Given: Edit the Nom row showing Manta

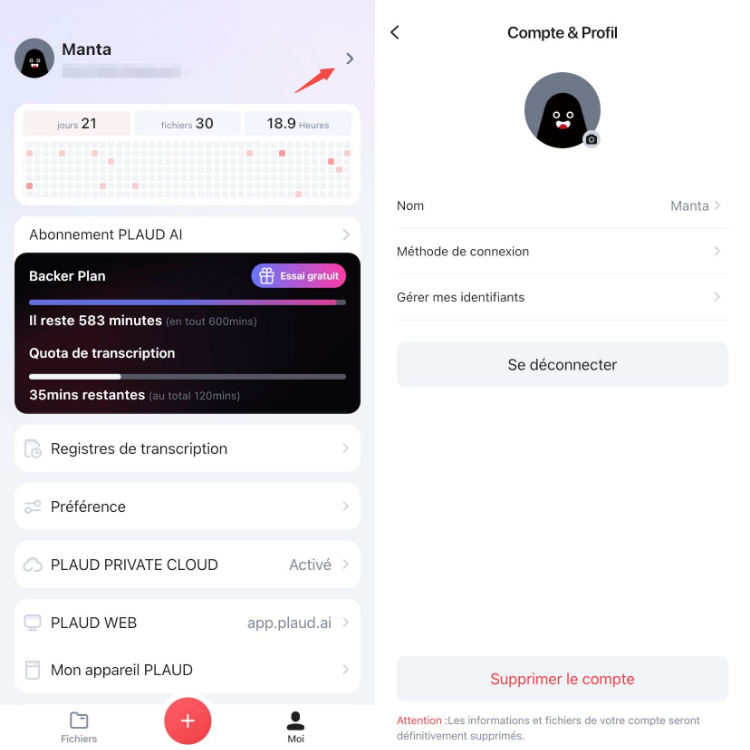Looking at the screenshot, I should pos(562,206).
